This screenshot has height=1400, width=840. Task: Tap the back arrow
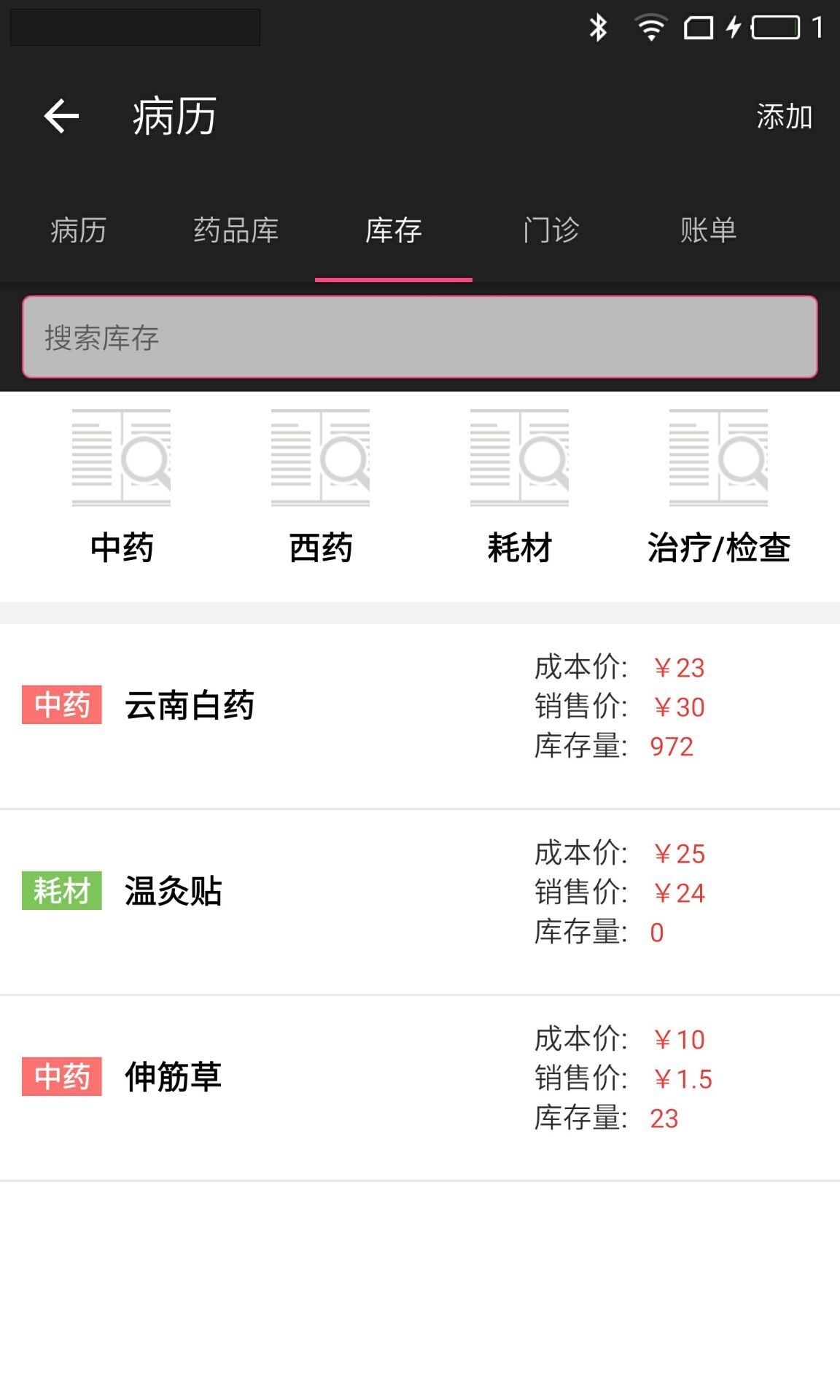point(61,117)
